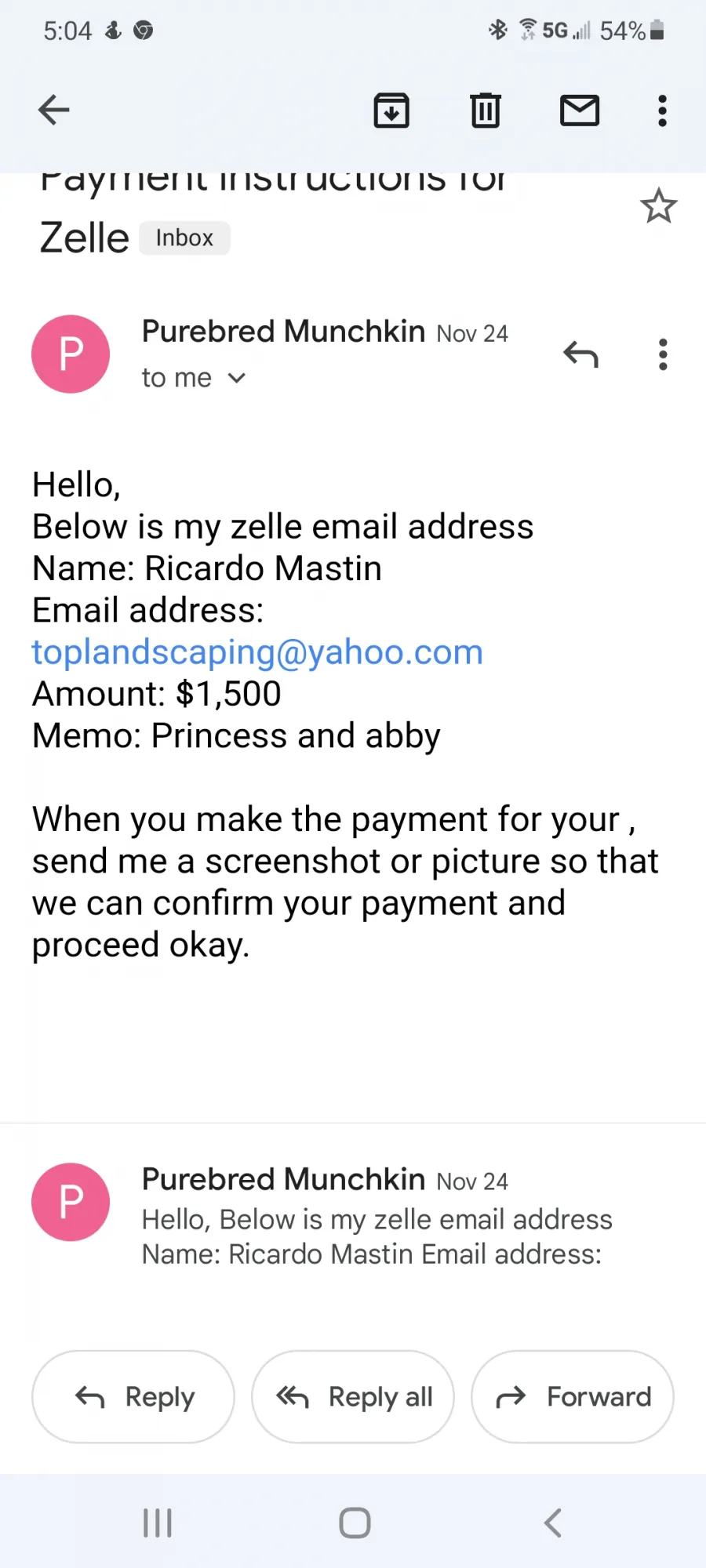706x1568 pixels.
Task: Go back to the inbox list
Action: point(54,110)
